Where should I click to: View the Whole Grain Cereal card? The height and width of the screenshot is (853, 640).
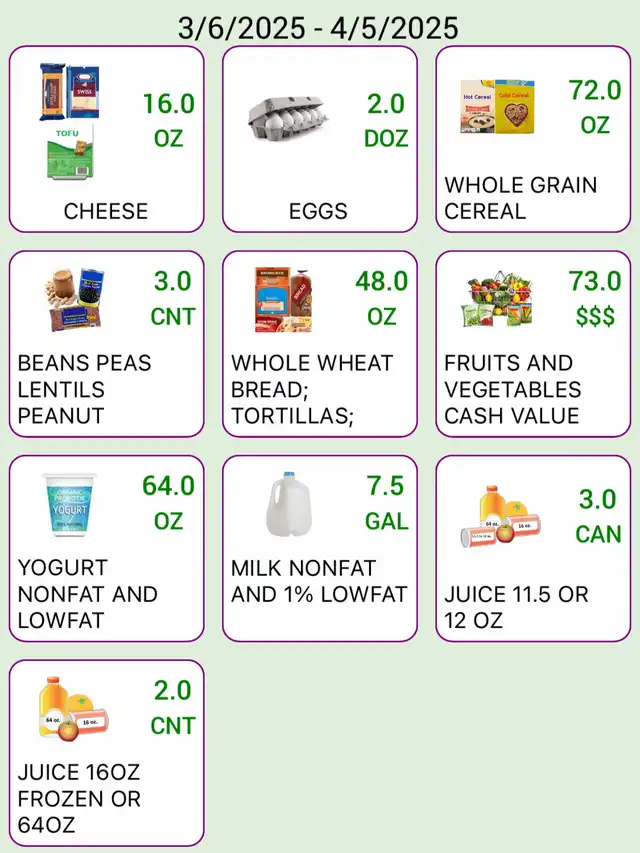pyautogui.click(x=532, y=139)
